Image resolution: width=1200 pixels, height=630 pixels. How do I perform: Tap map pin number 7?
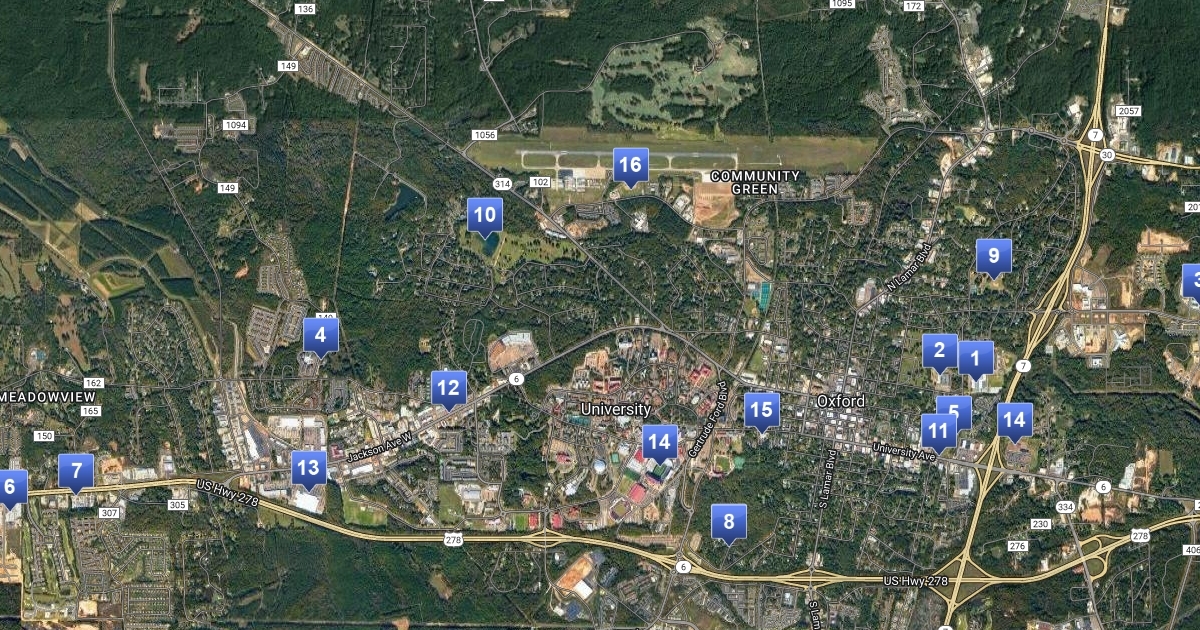[76, 471]
